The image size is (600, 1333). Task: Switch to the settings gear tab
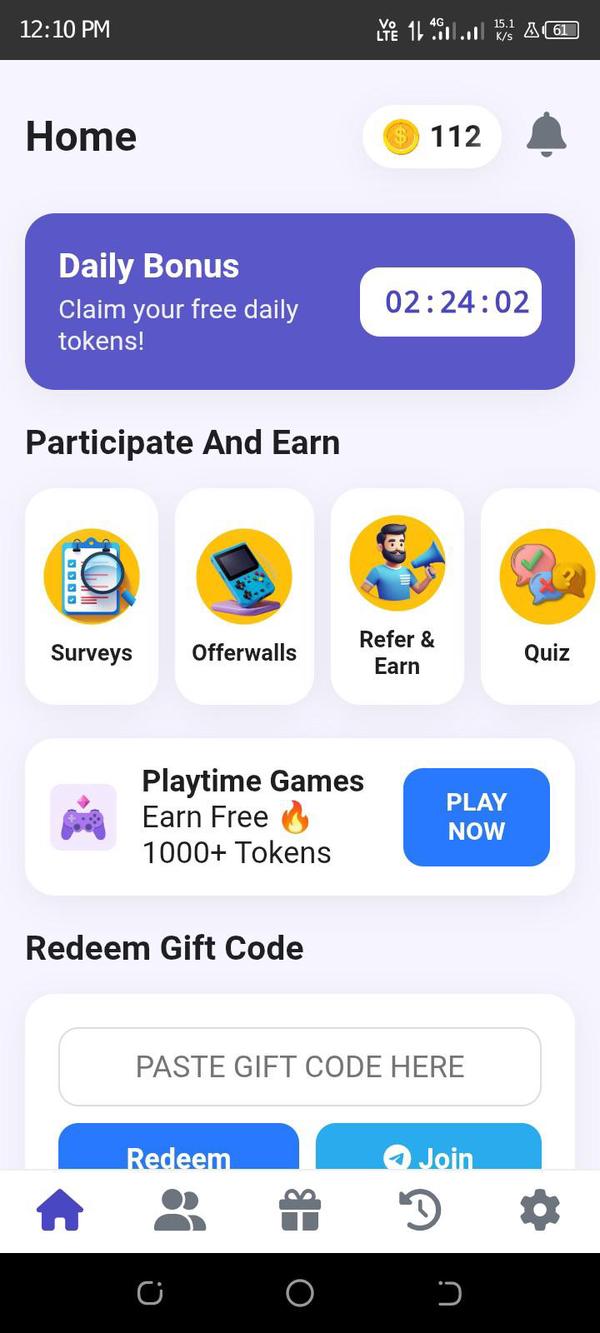coord(540,1211)
